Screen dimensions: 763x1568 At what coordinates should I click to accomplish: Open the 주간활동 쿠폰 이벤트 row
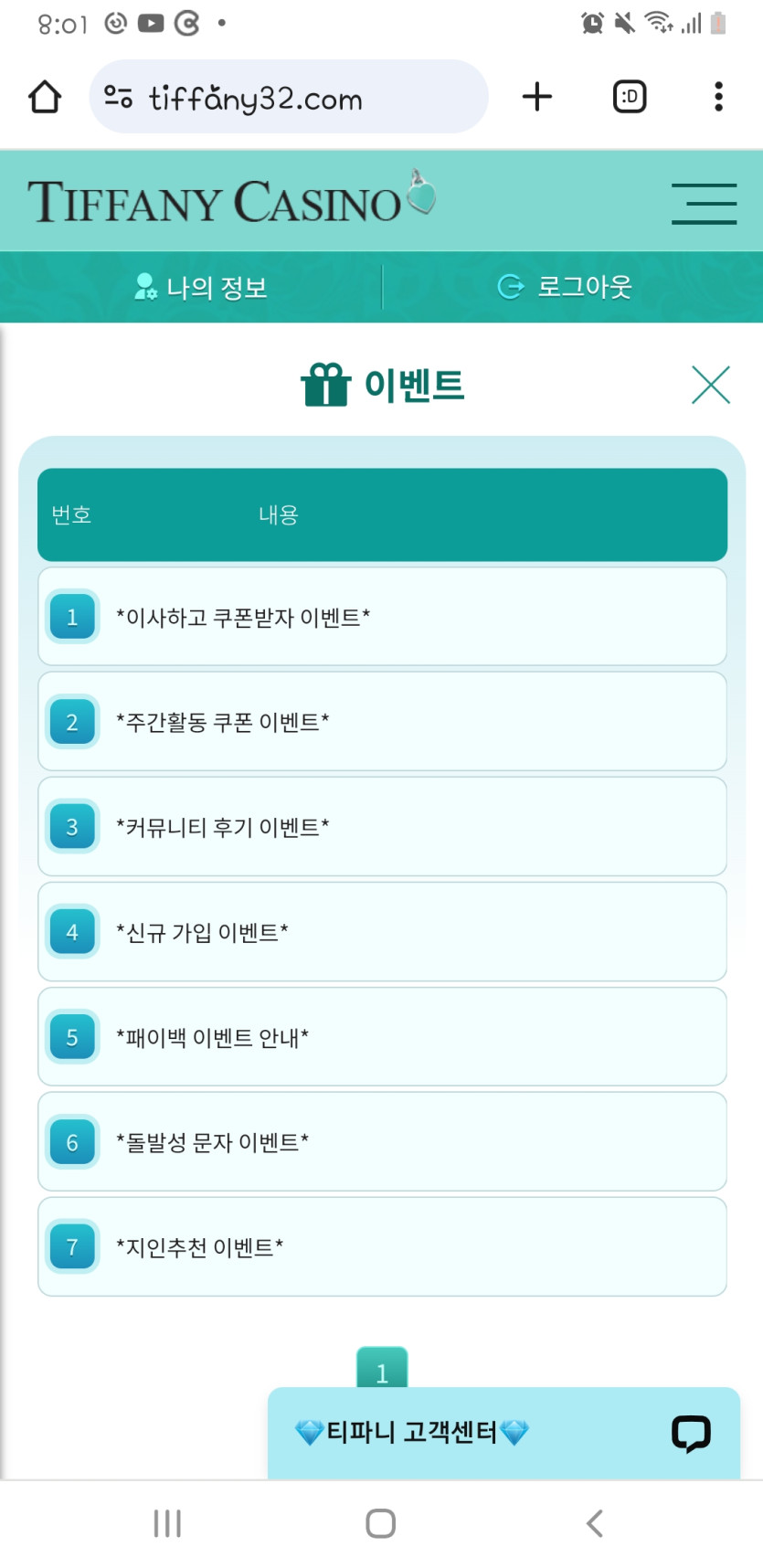point(382,722)
